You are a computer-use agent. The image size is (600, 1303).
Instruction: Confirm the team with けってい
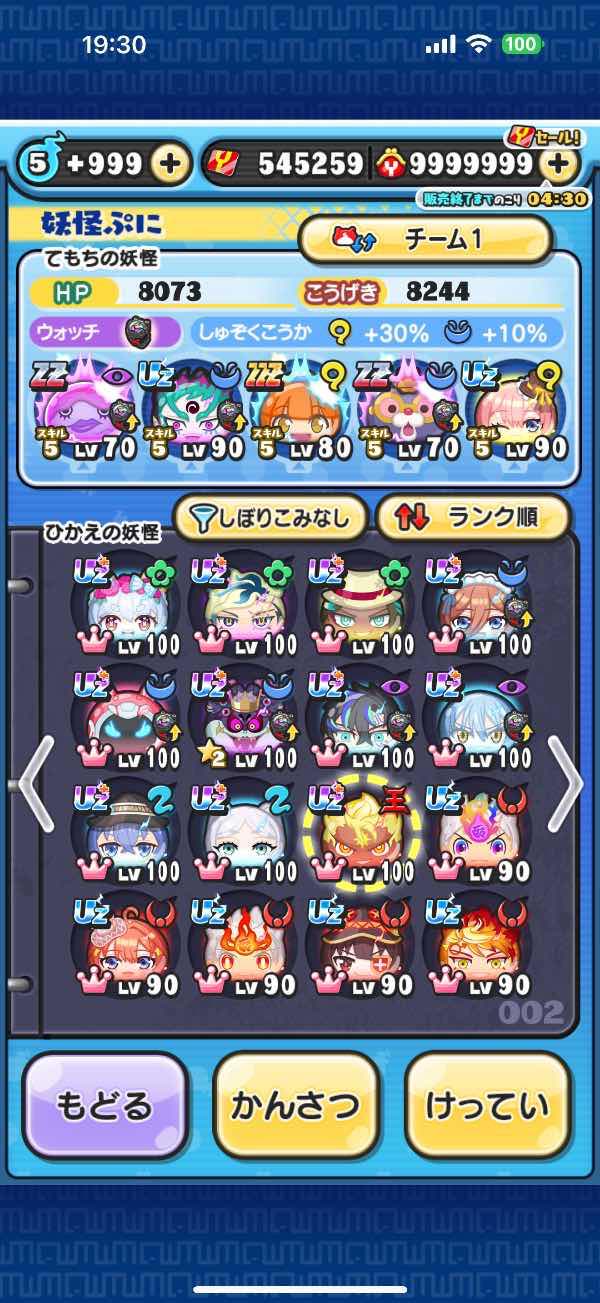[487, 1105]
